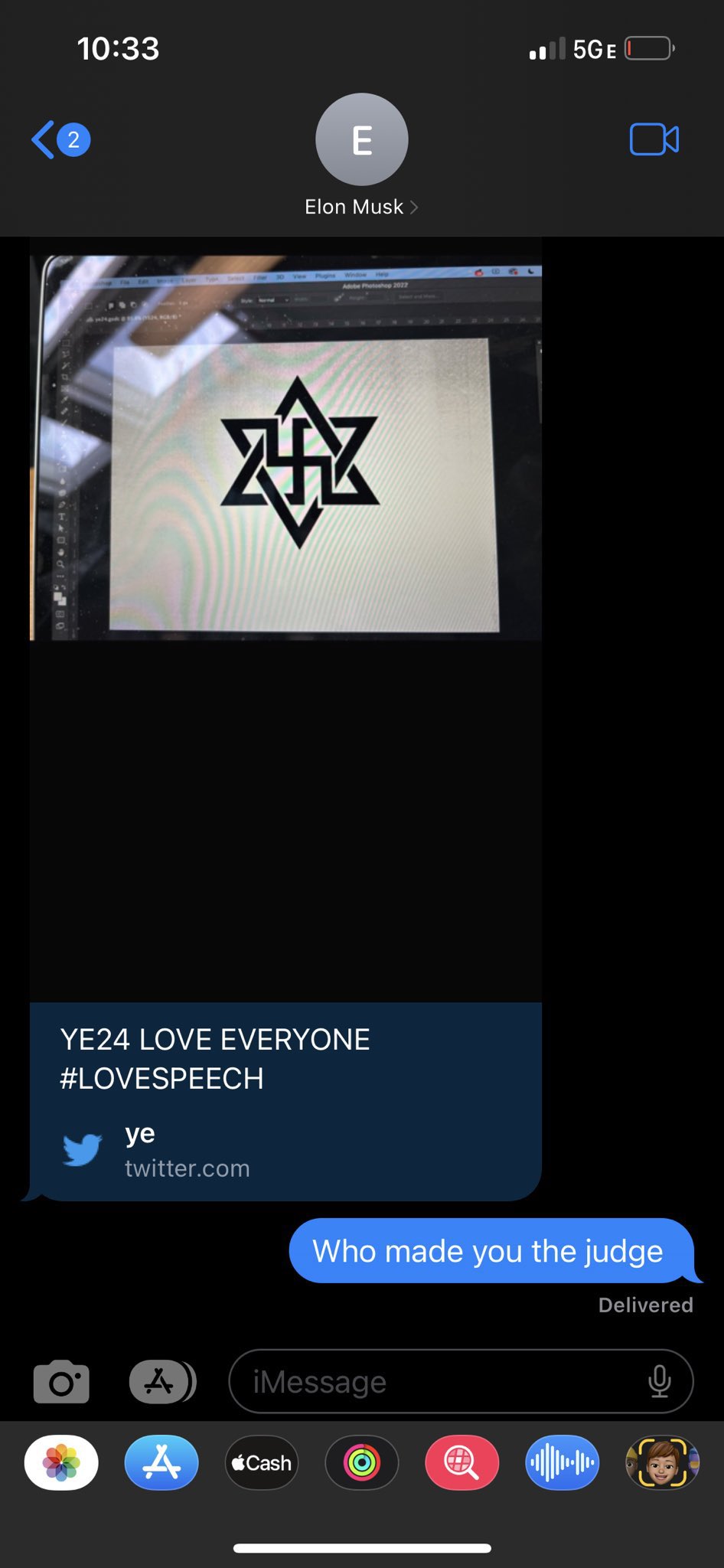Open the ye twitter.com link preview
Image resolution: width=724 pixels, height=1568 pixels.
tap(285, 1101)
